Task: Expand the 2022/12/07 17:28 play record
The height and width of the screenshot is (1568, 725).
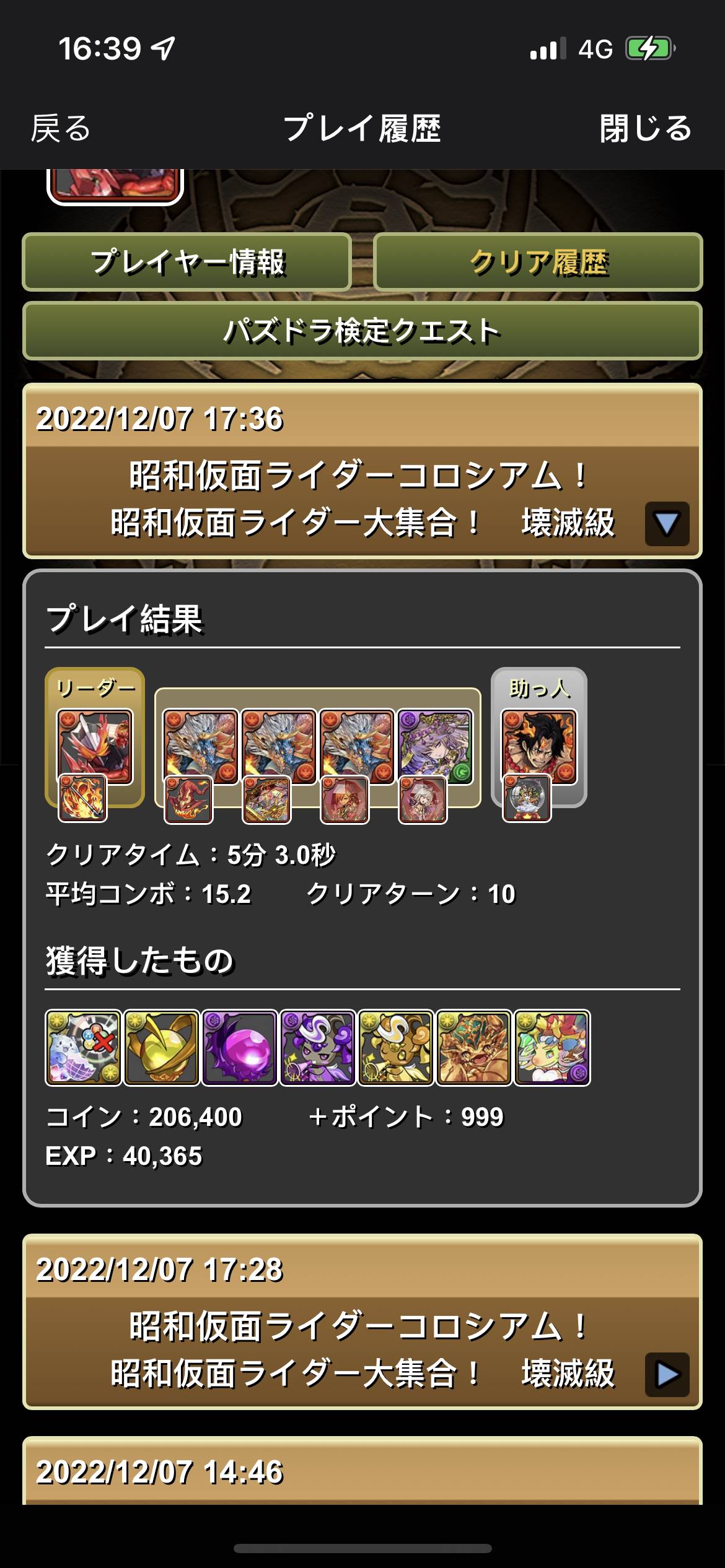Action: 667,1374
